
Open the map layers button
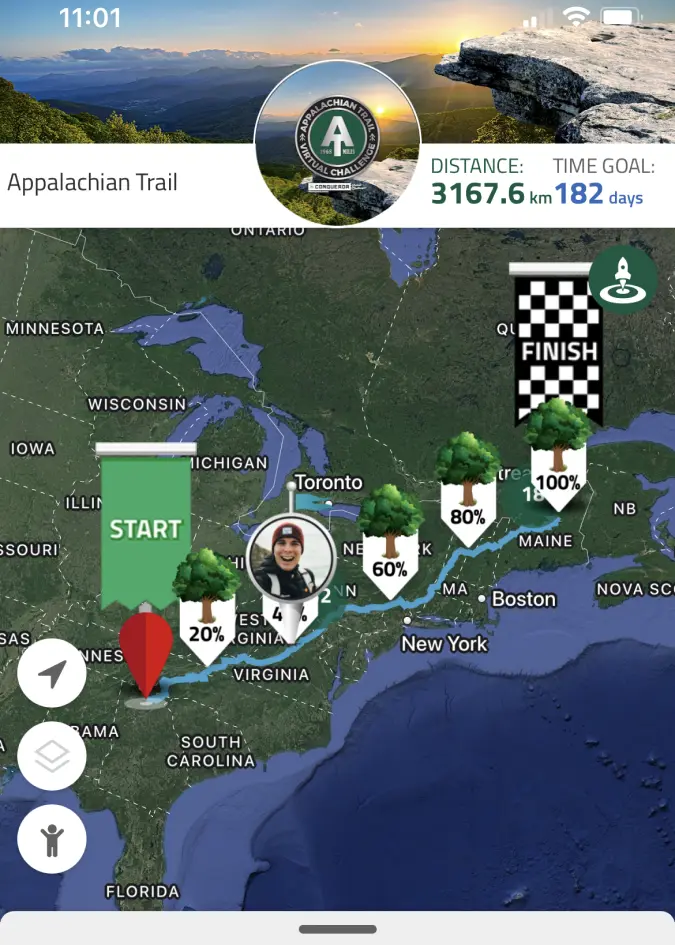click(x=52, y=756)
